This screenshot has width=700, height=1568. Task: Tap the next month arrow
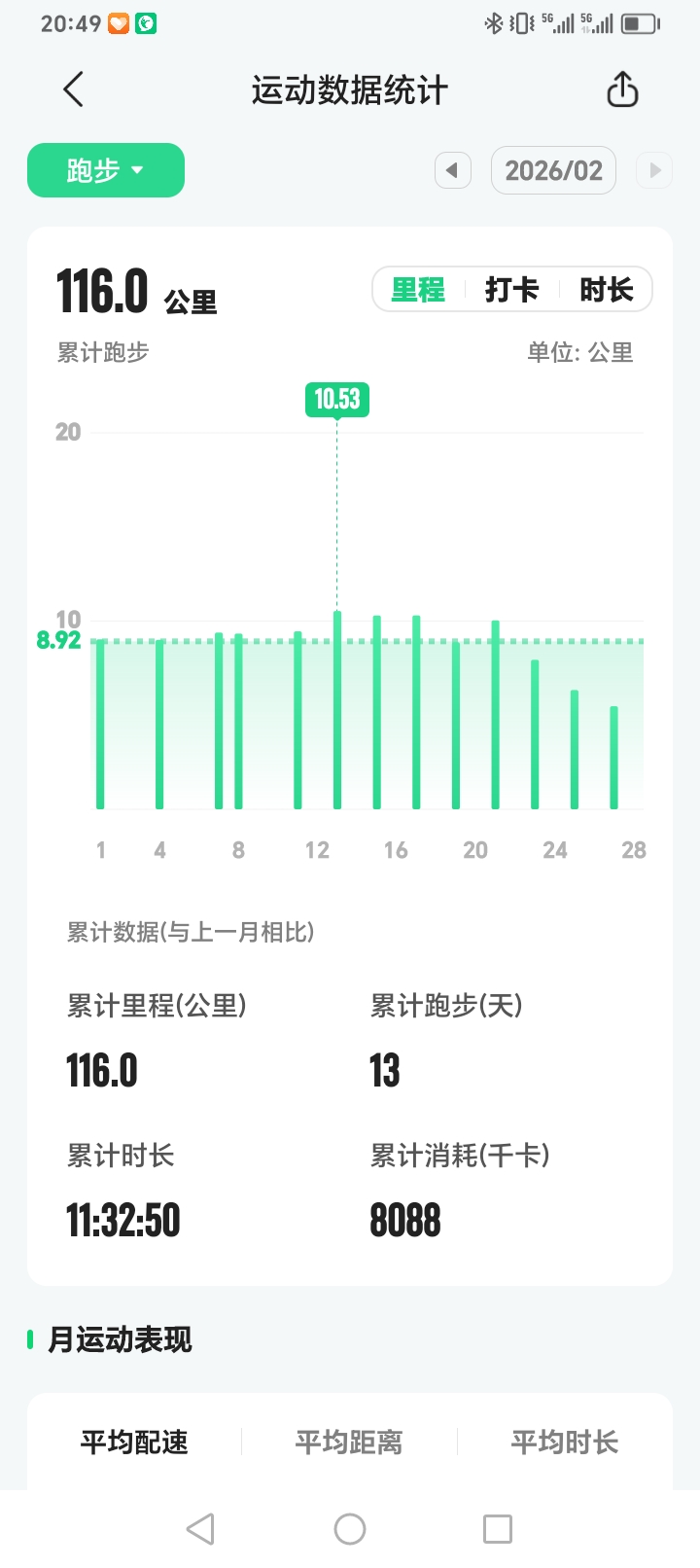653,170
